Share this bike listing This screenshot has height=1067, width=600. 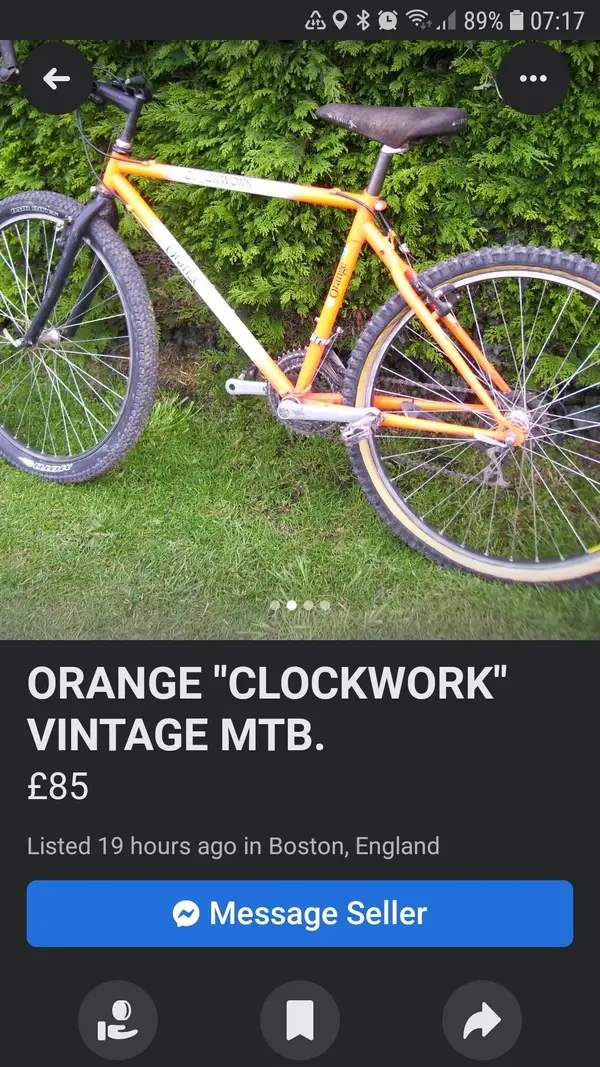482,1021
